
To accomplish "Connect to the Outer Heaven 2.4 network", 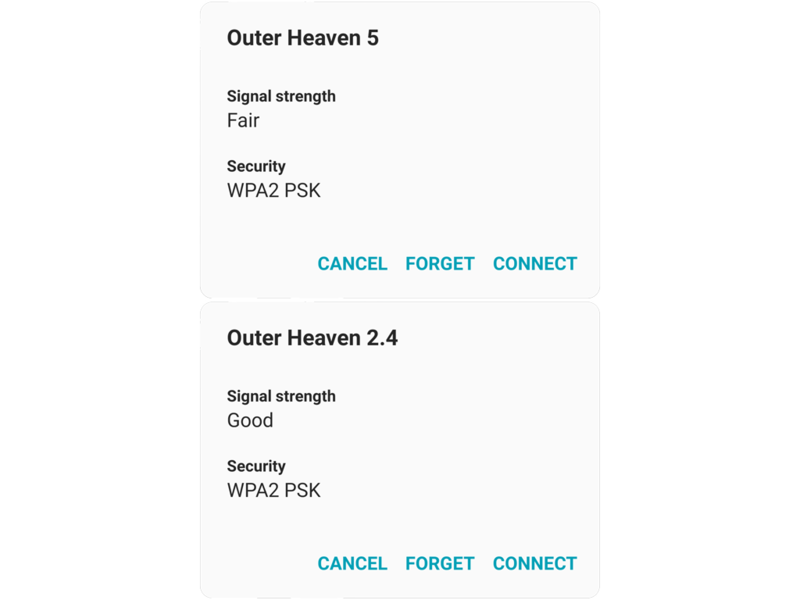I will pos(535,564).
